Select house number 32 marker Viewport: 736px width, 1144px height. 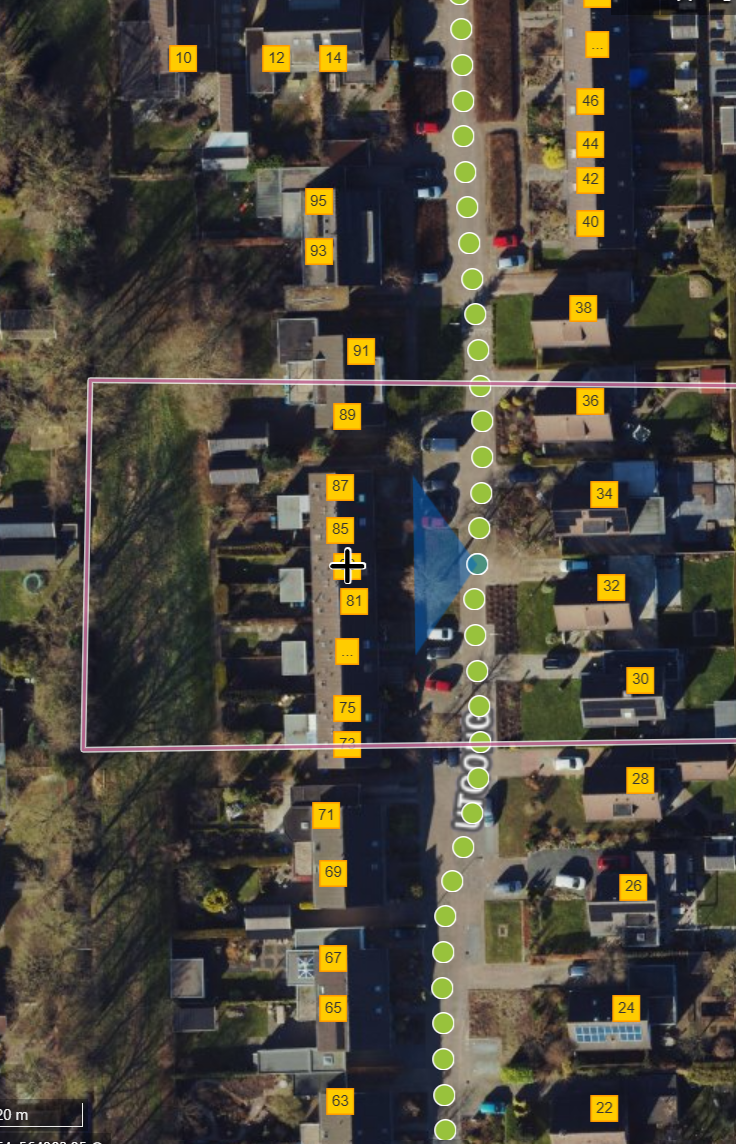[611, 586]
